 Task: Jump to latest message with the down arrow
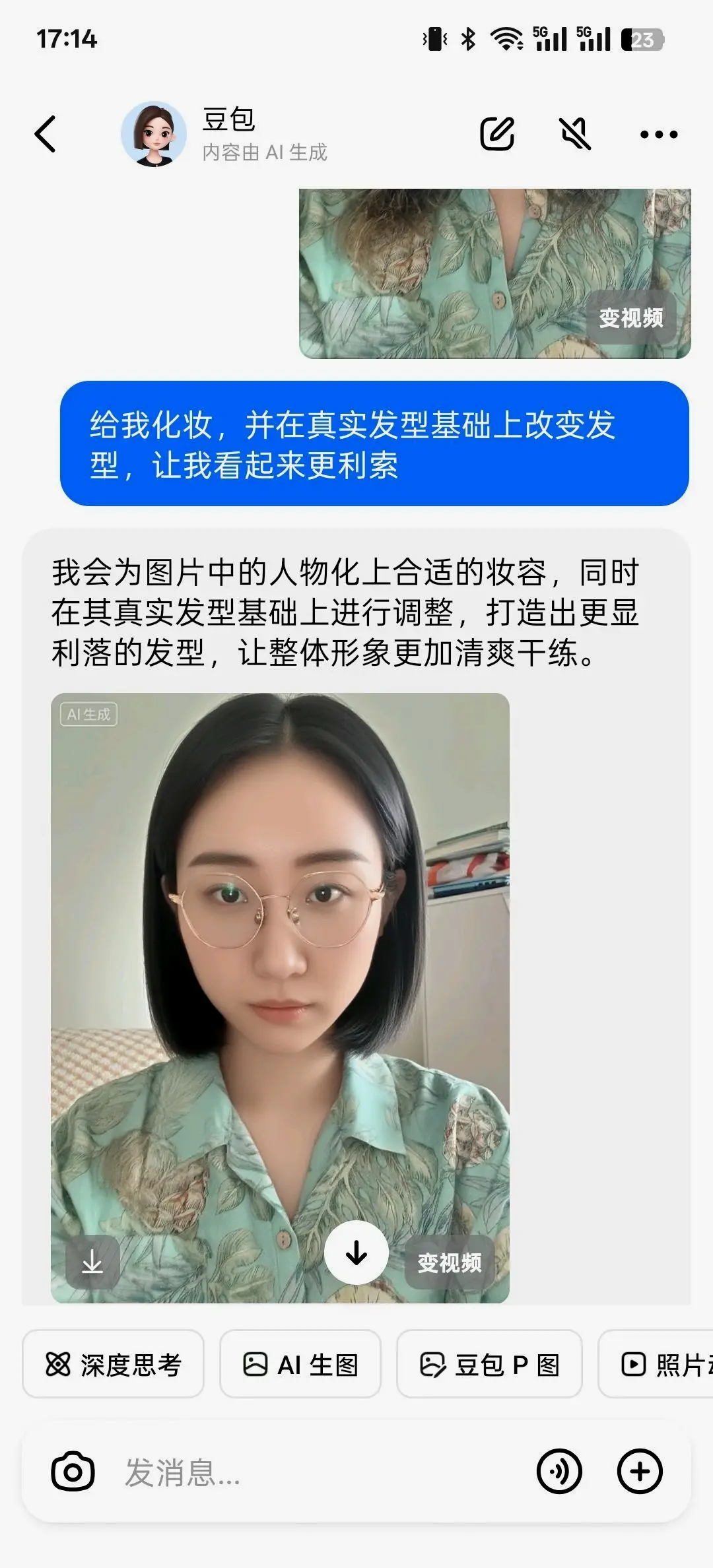pyautogui.click(x=356, y=1253)
